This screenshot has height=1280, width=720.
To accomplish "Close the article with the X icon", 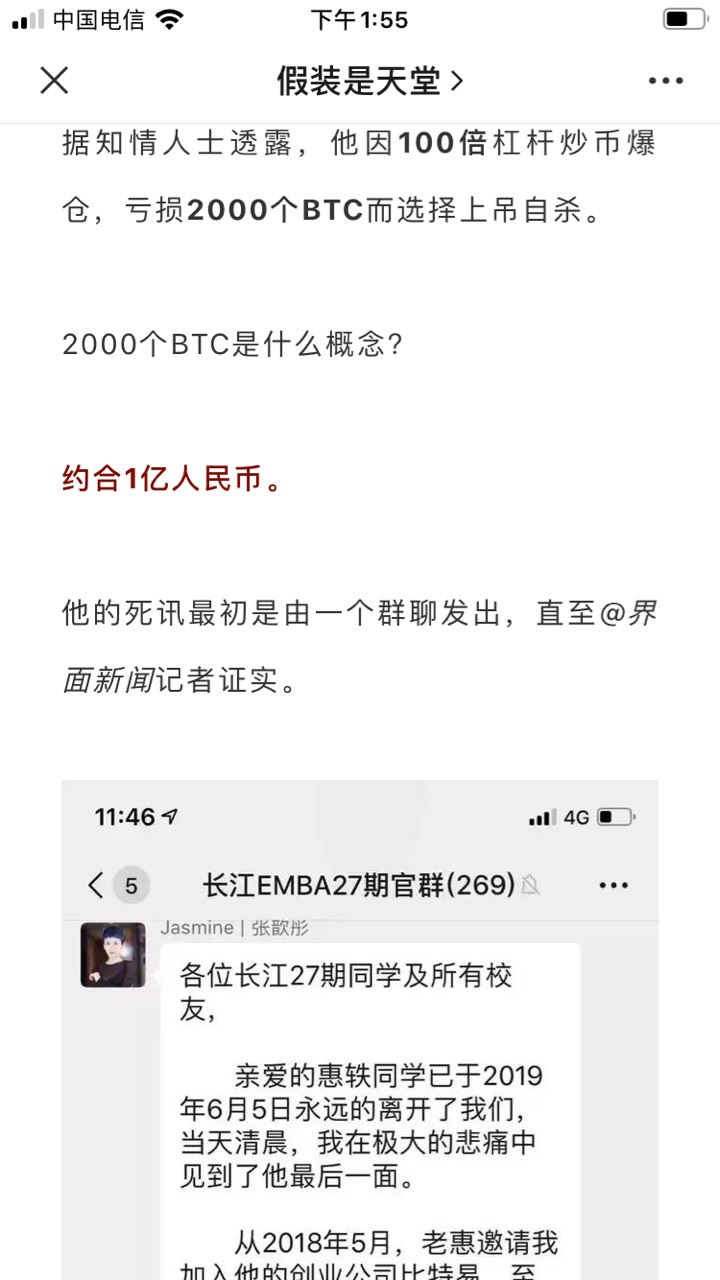I will (x=54, y=81).
